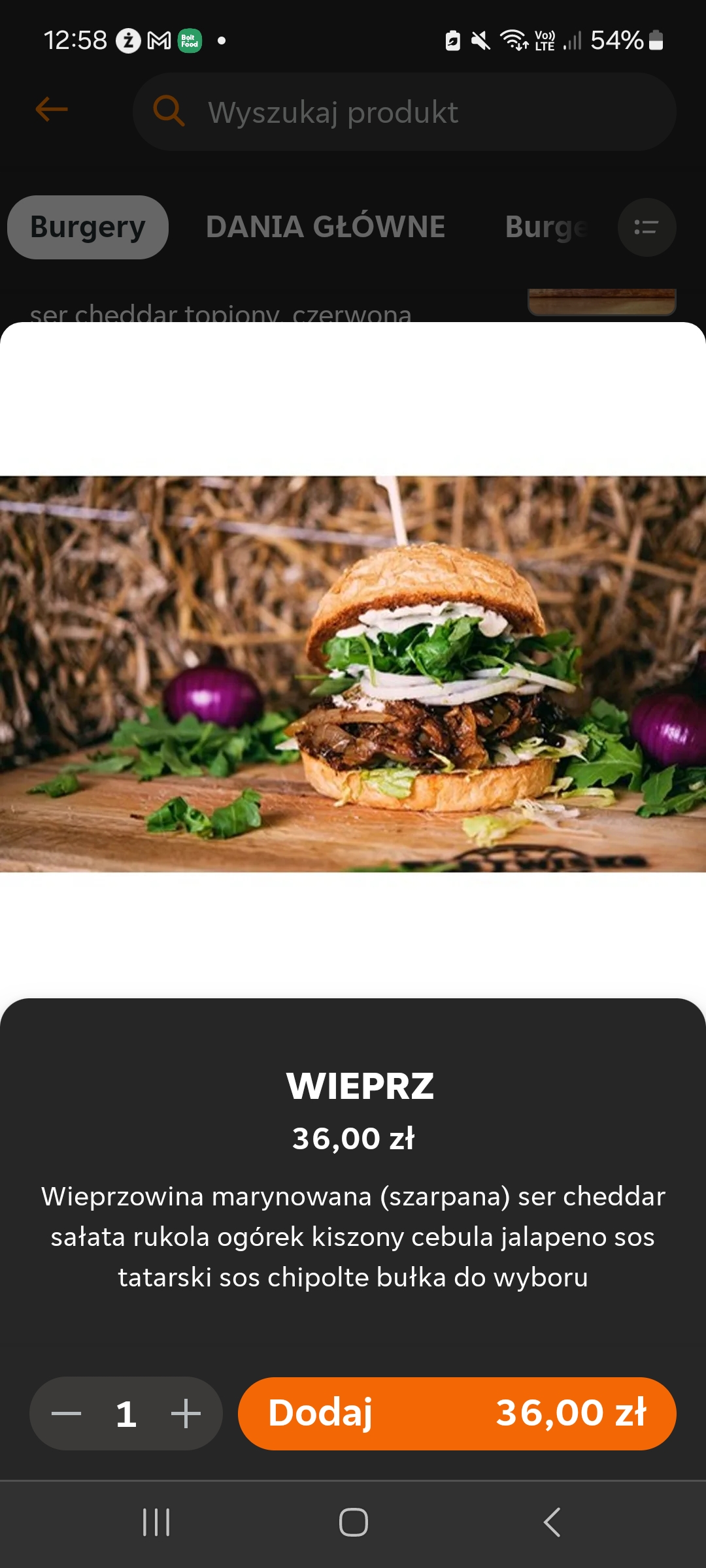Go back using the orange arrow
This screenshot has width=706, height=1568.
52,109
